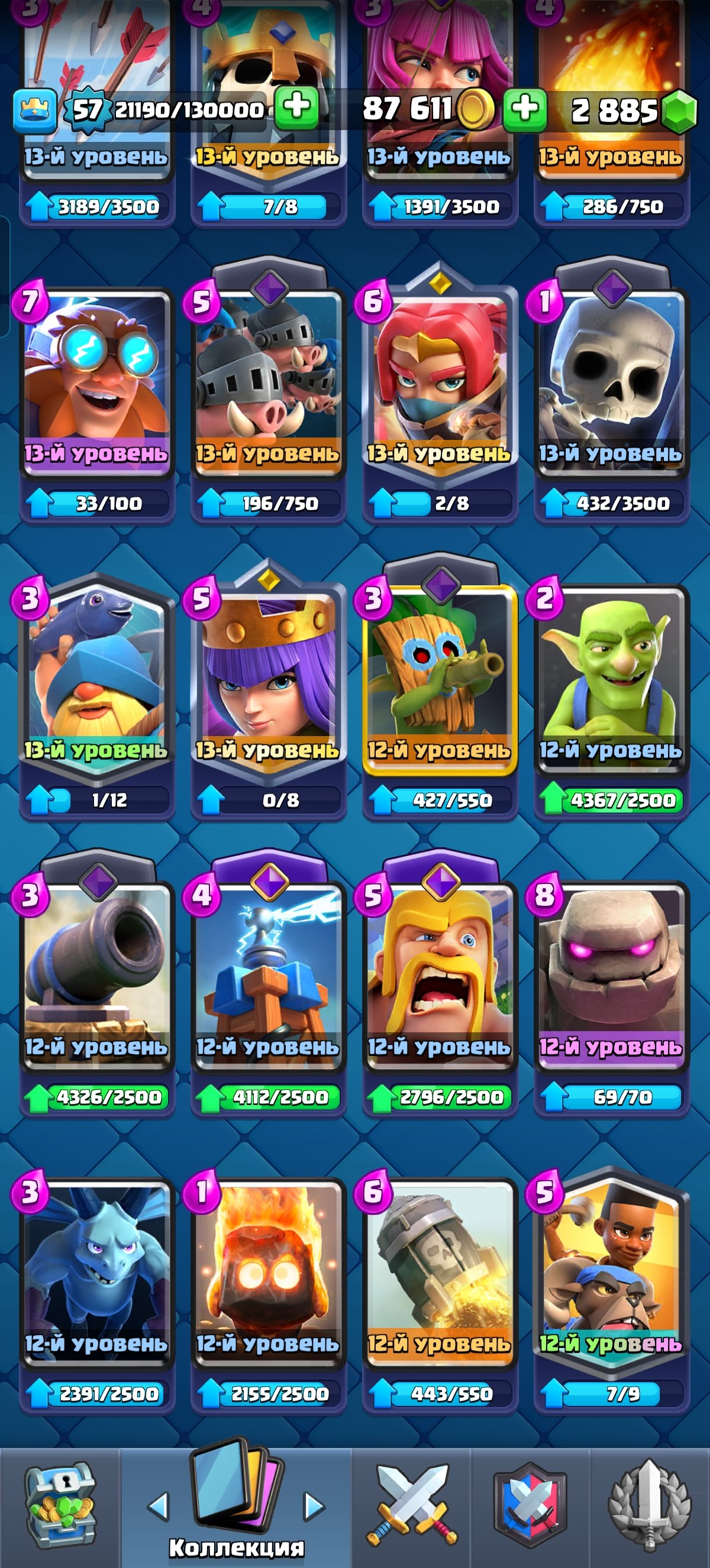Open the clan shield tab

(530, 1506)
